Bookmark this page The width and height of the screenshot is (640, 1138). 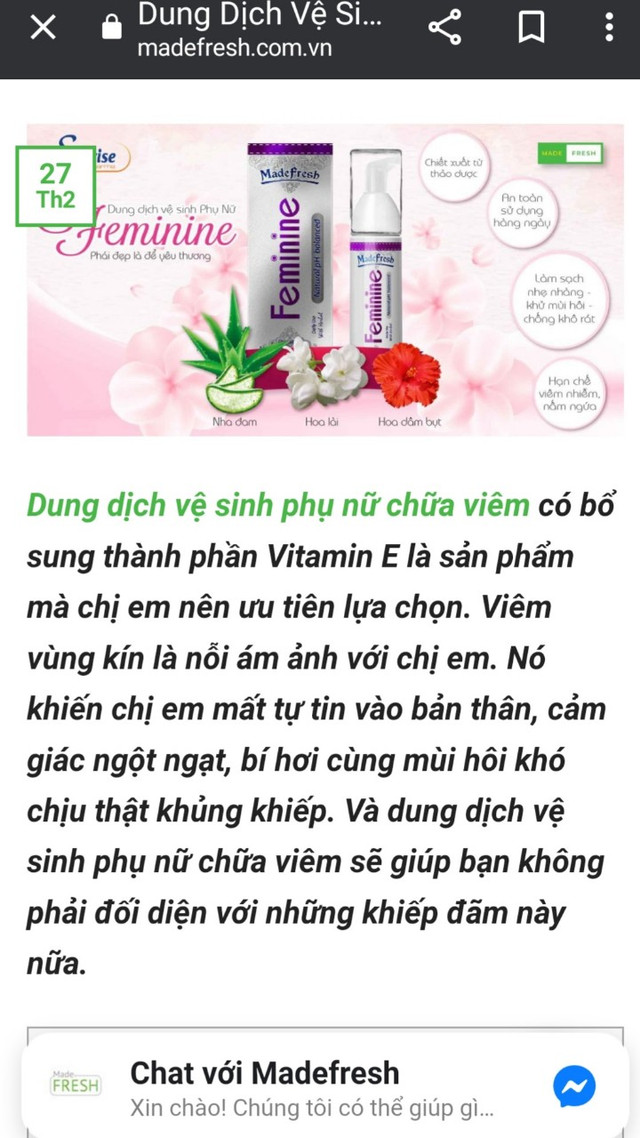point(530,28)
